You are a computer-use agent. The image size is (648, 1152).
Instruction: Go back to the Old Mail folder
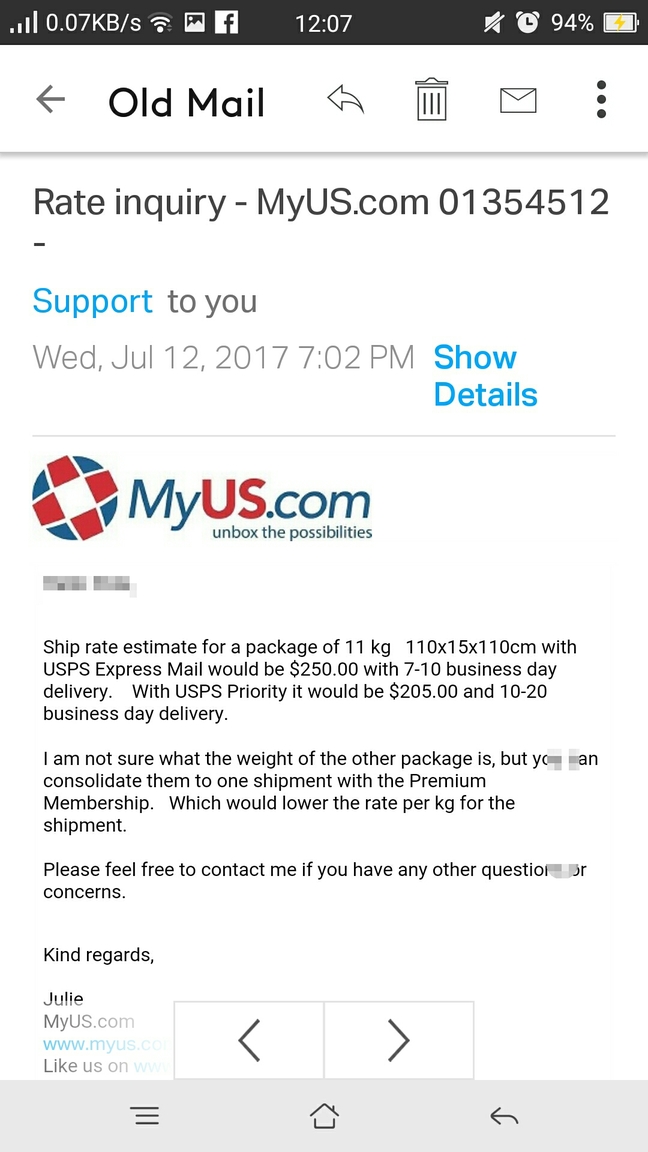(x=50, y=99)
